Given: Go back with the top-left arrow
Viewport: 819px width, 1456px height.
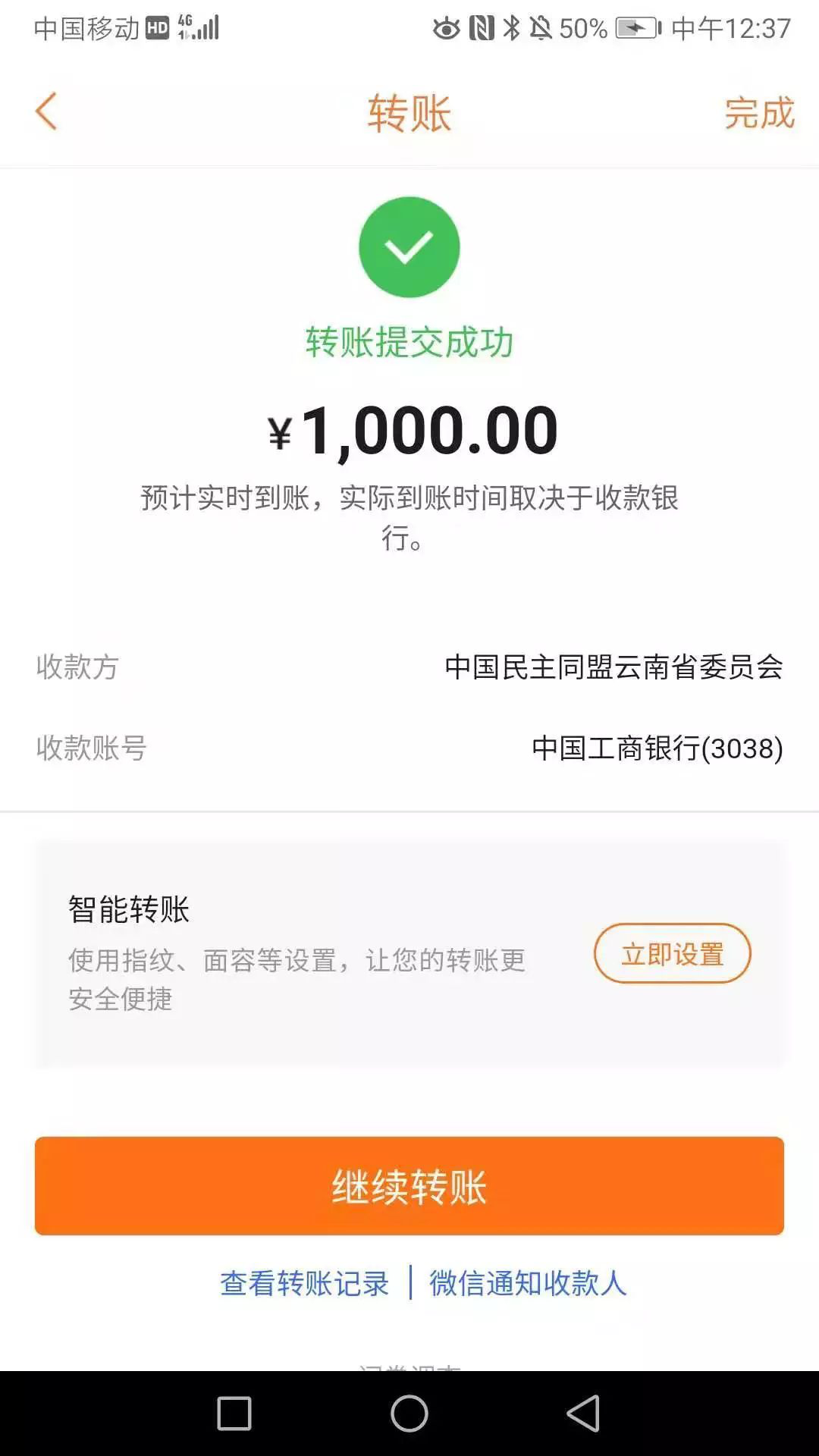Looking at the screenshot, I should pos(46,111).
